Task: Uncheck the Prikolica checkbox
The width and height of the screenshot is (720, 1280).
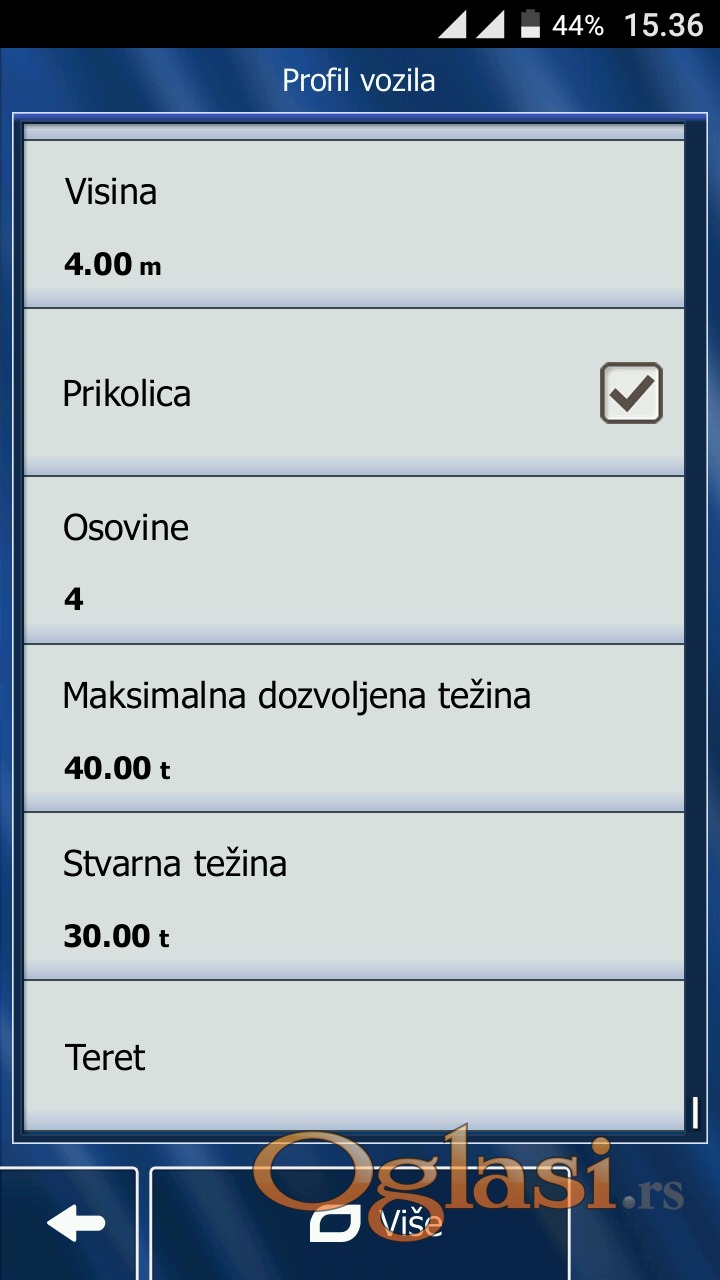Action: tap(631, 393)
